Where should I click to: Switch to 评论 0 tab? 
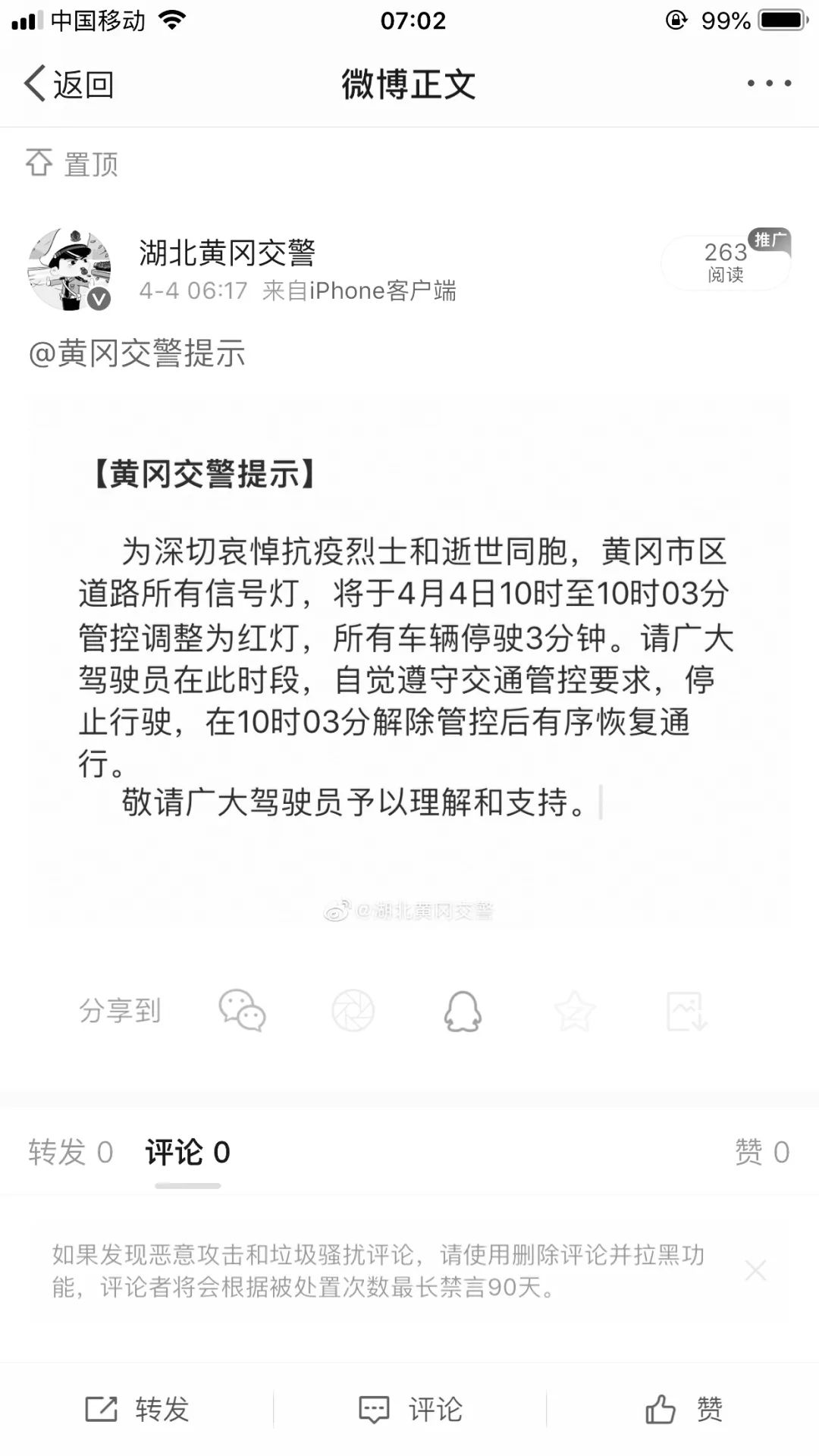[187, 1152]
